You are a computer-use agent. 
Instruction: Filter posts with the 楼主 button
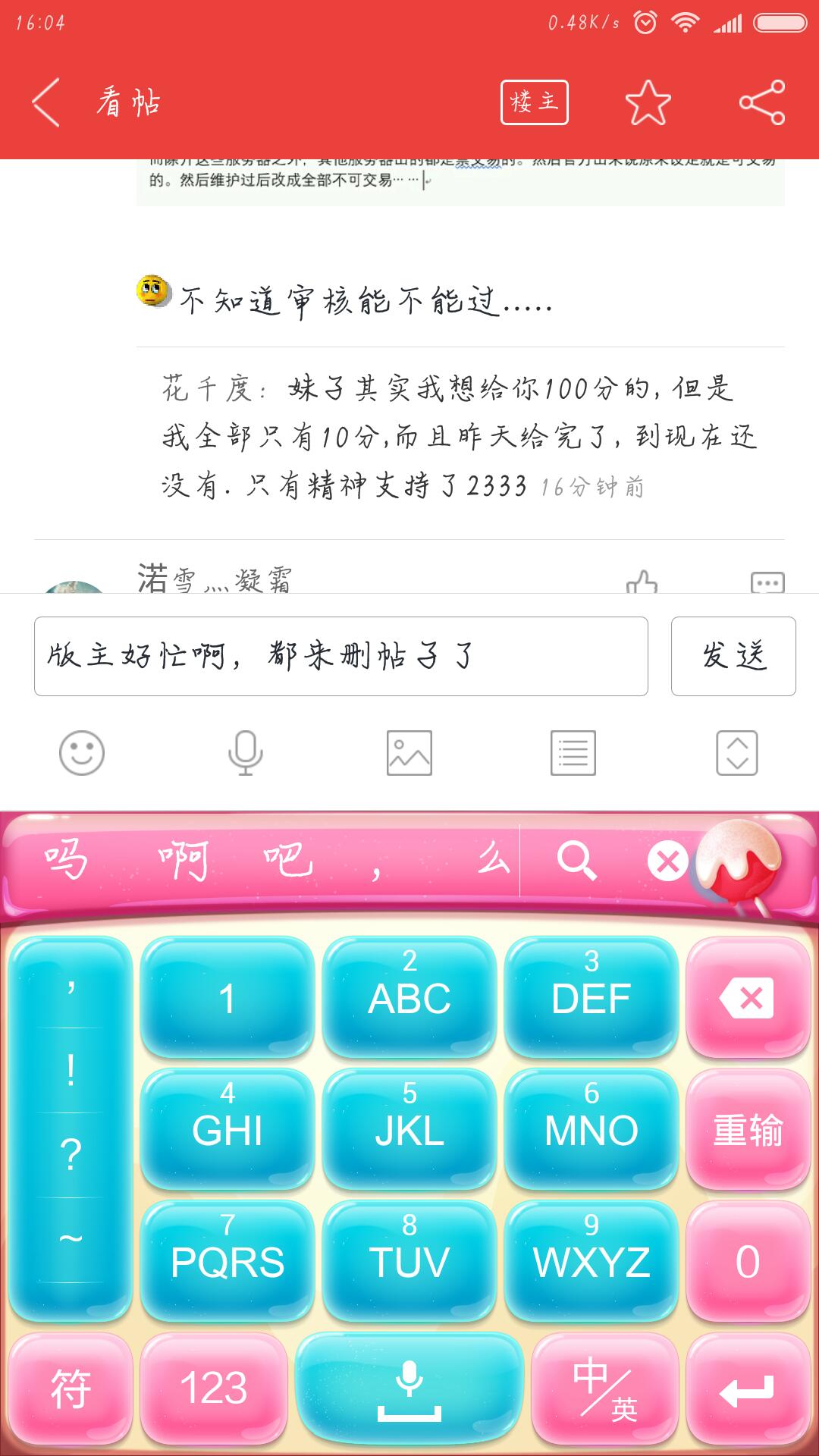pos(534,102)
